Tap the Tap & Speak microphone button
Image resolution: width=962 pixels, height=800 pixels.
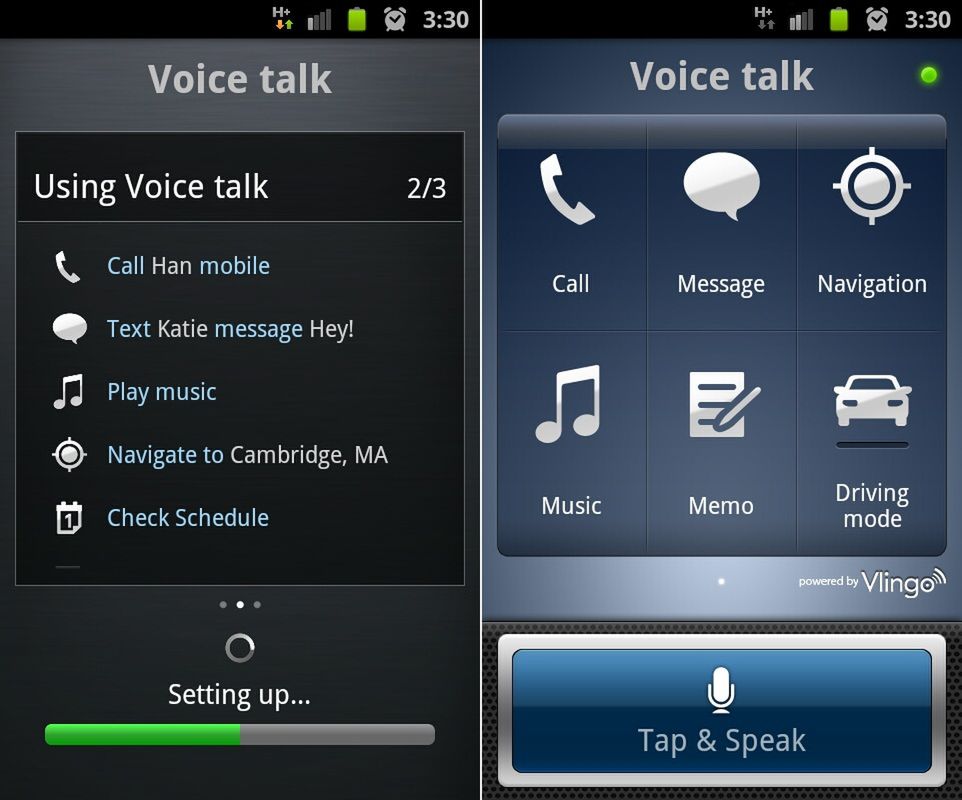(721, 710)
